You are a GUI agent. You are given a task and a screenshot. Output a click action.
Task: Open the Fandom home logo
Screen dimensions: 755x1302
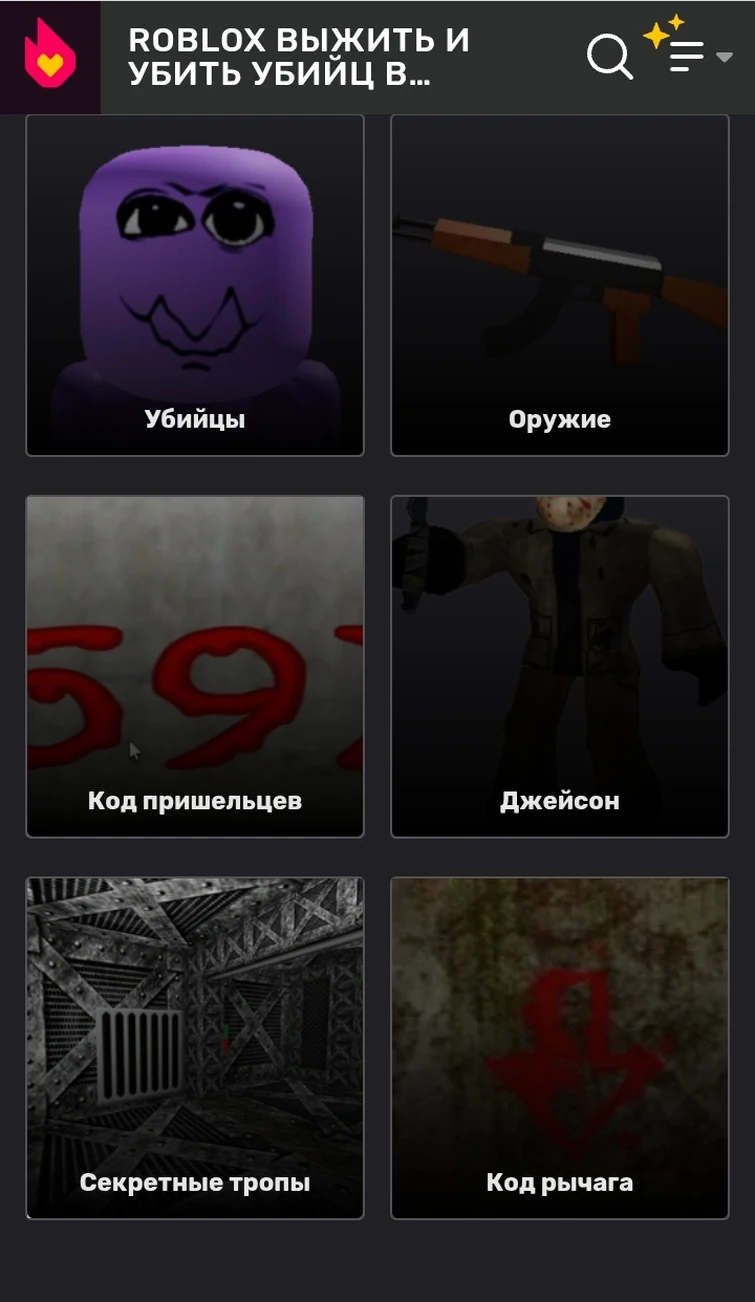click(50, 57)
